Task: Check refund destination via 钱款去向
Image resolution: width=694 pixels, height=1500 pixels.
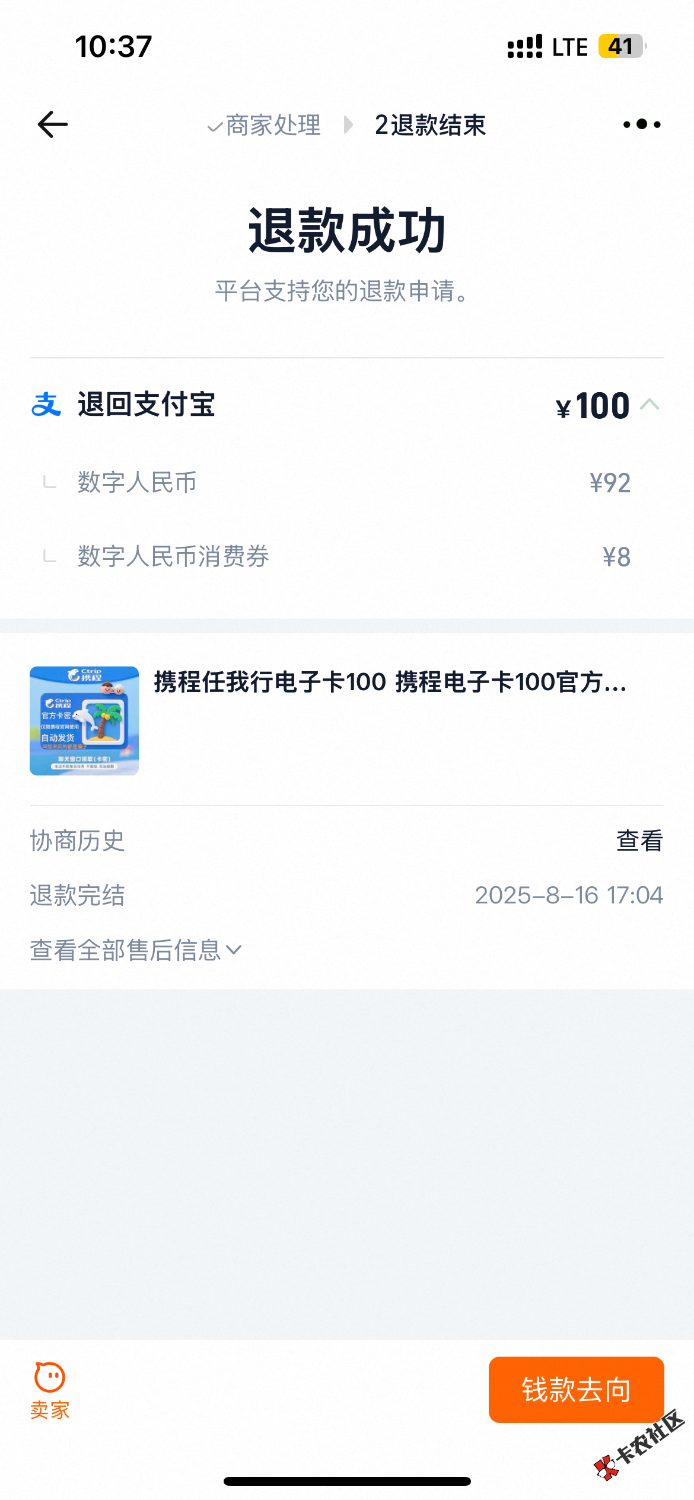Action: coord(576,1389)
